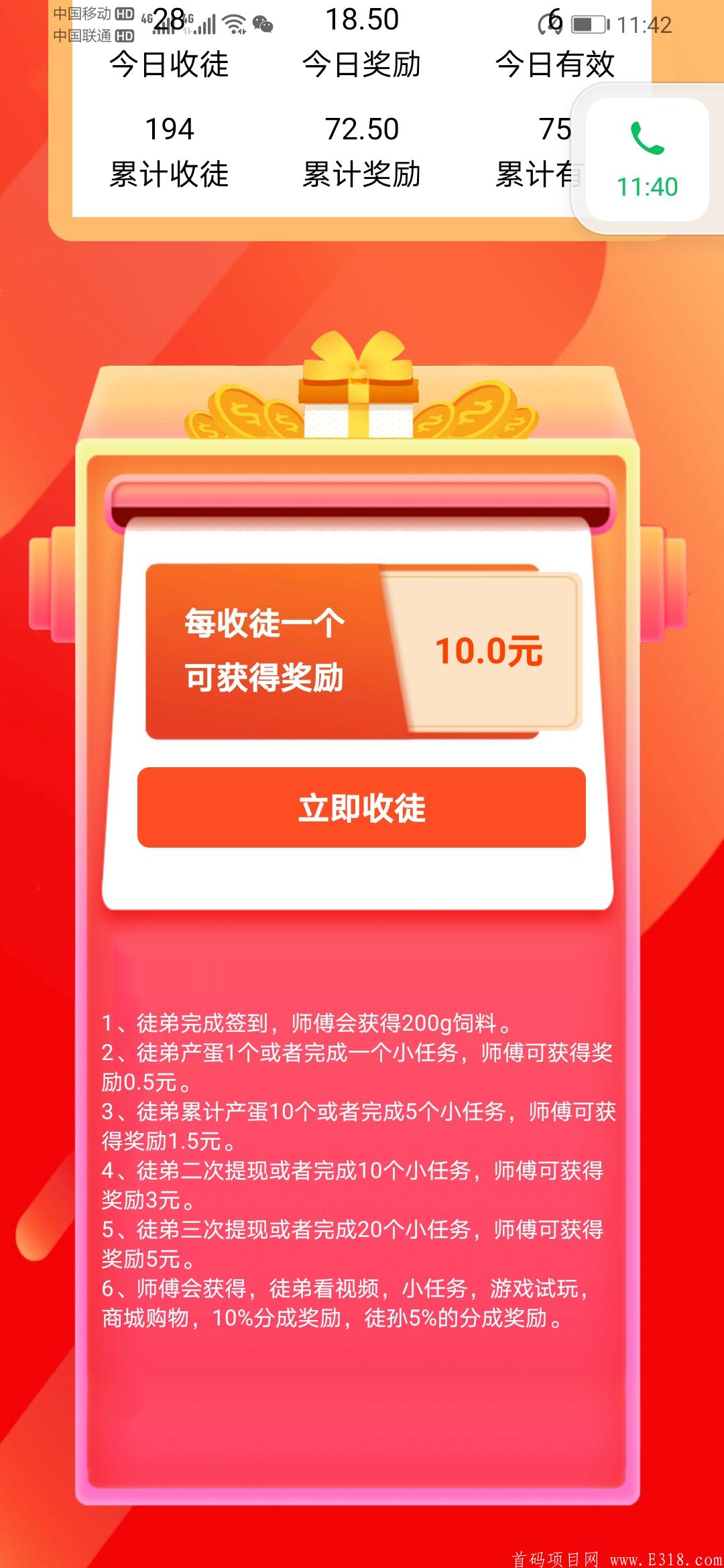This screenshot has height=1568, width=724.
Task: Tap the 立即收徒 button
Action: pos(361,807)
